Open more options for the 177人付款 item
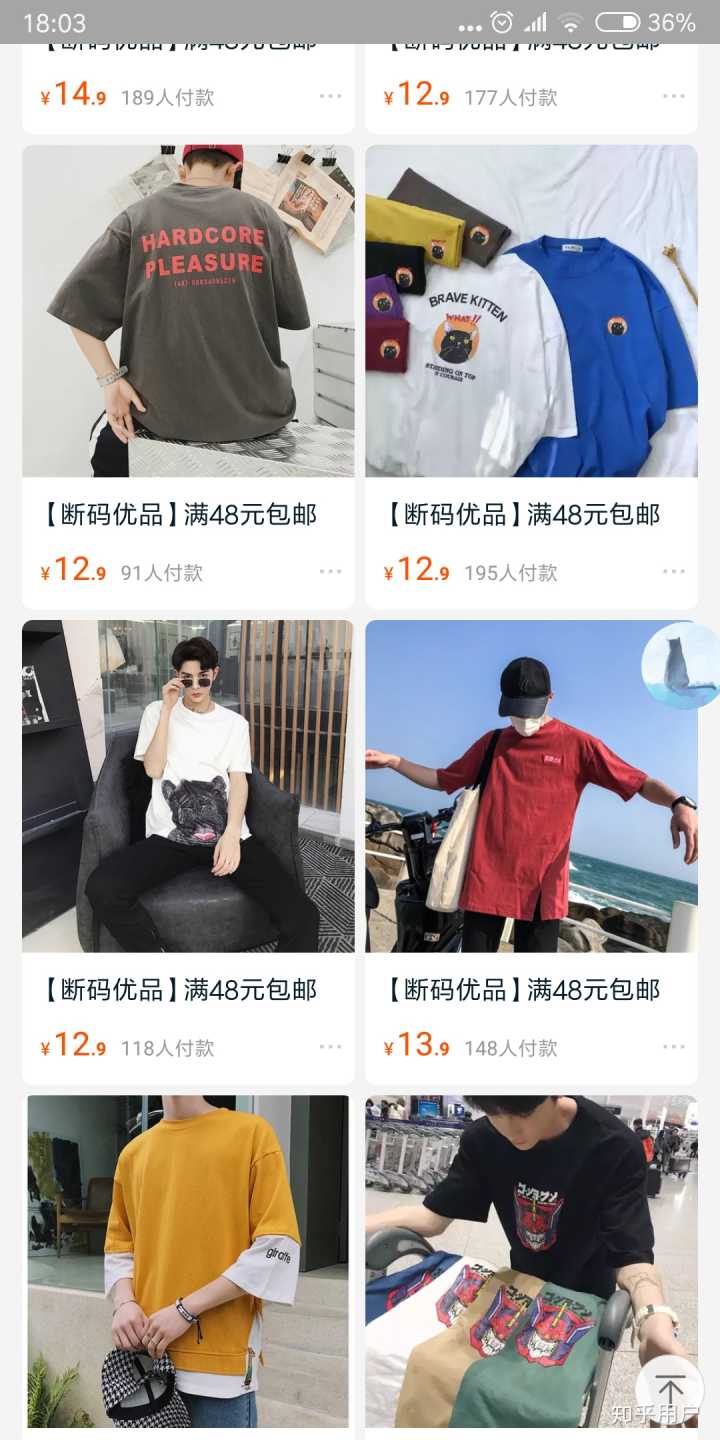 click(674, 97)
